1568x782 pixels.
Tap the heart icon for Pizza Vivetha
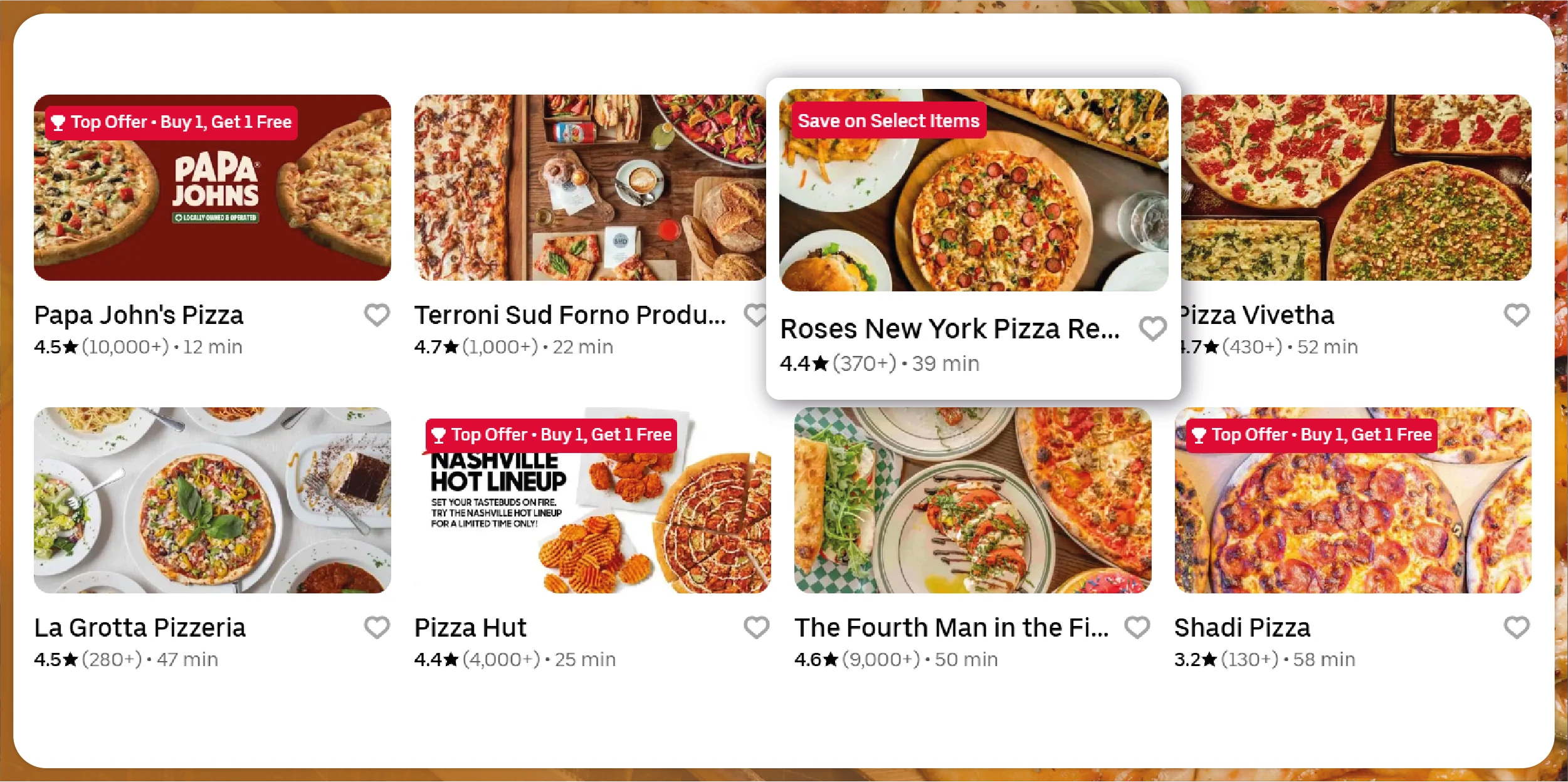[x=1517, y=315]
